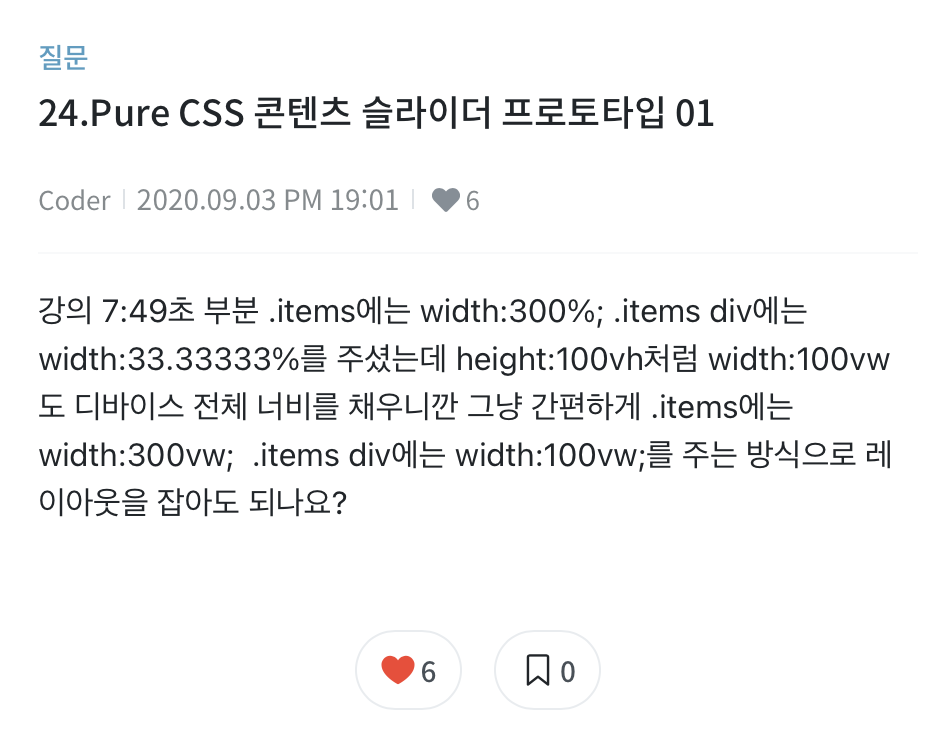Screen dimensions: 946x754
Task: Like the question with the heart button
Action: [x=408, y=670]
